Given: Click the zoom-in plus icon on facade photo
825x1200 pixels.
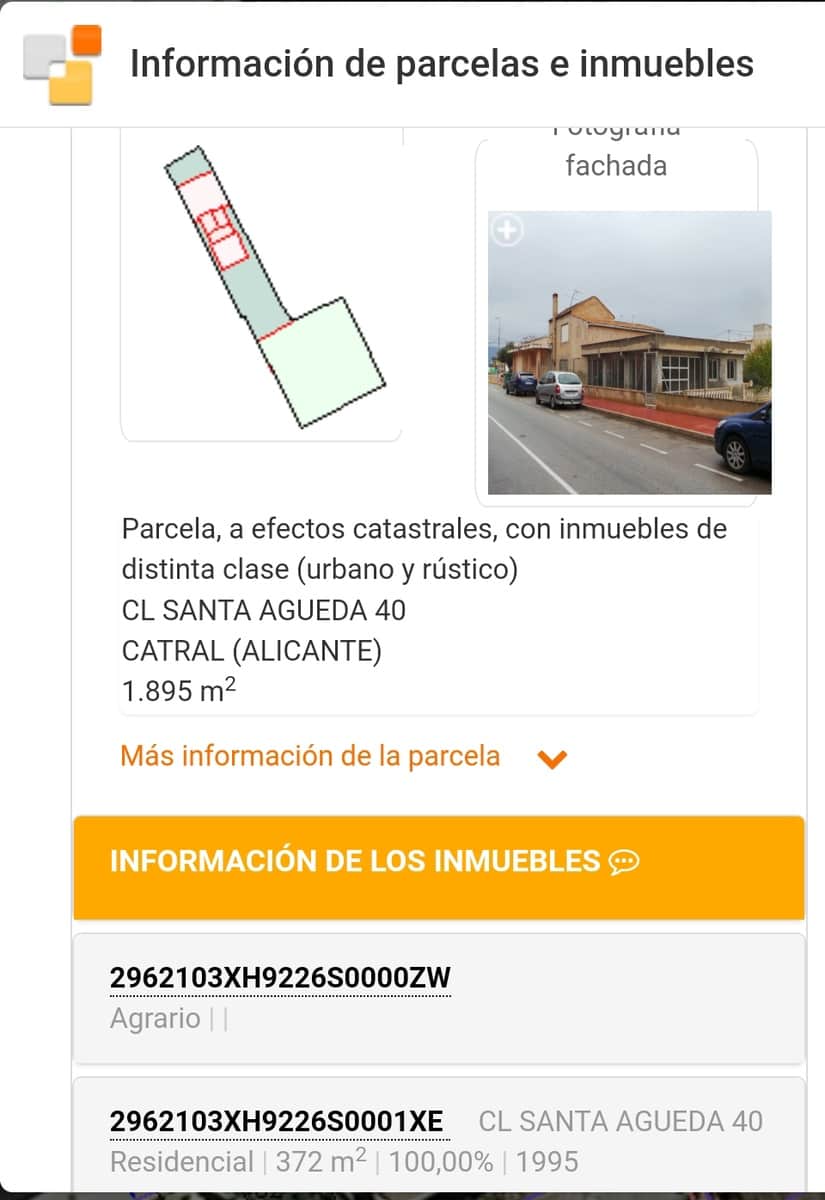Looking at the screenshot, I should click(509, 229).
